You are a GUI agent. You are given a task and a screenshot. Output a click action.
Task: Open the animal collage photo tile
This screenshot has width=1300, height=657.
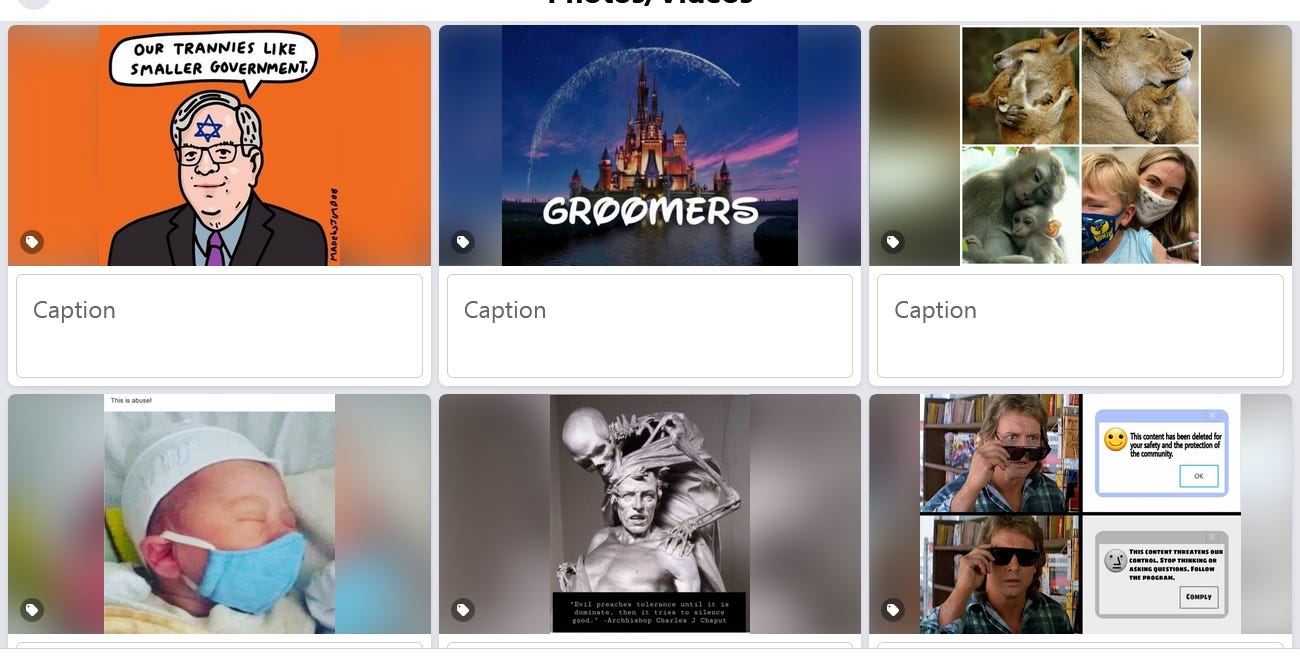point(1080,145)
